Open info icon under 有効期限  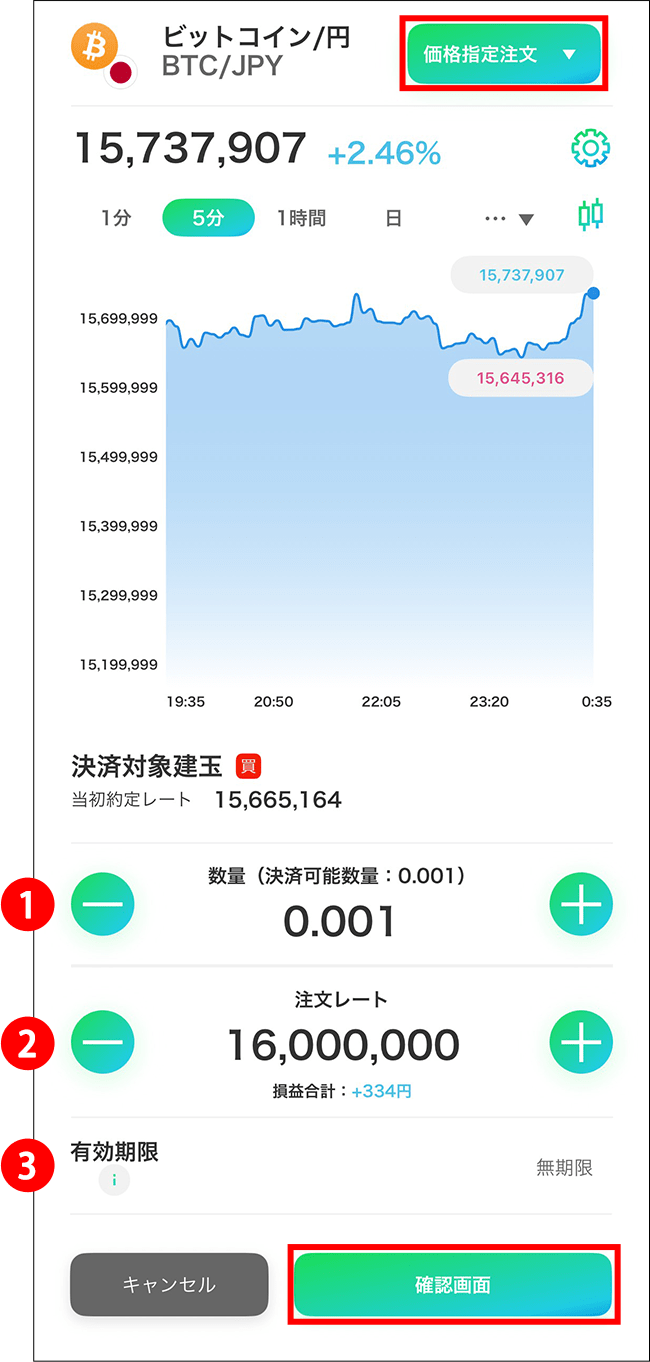click(x=114, y=1181)
